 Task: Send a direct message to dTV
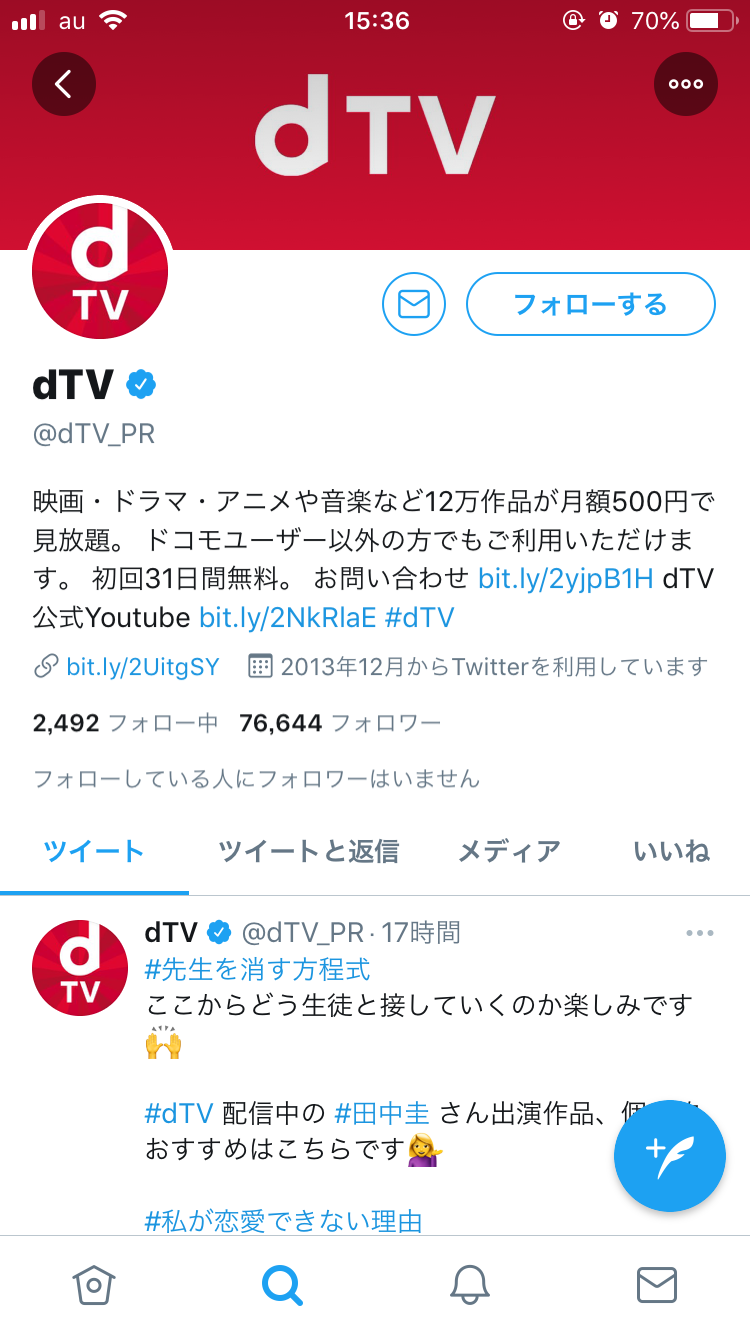[x=414, y=304]
